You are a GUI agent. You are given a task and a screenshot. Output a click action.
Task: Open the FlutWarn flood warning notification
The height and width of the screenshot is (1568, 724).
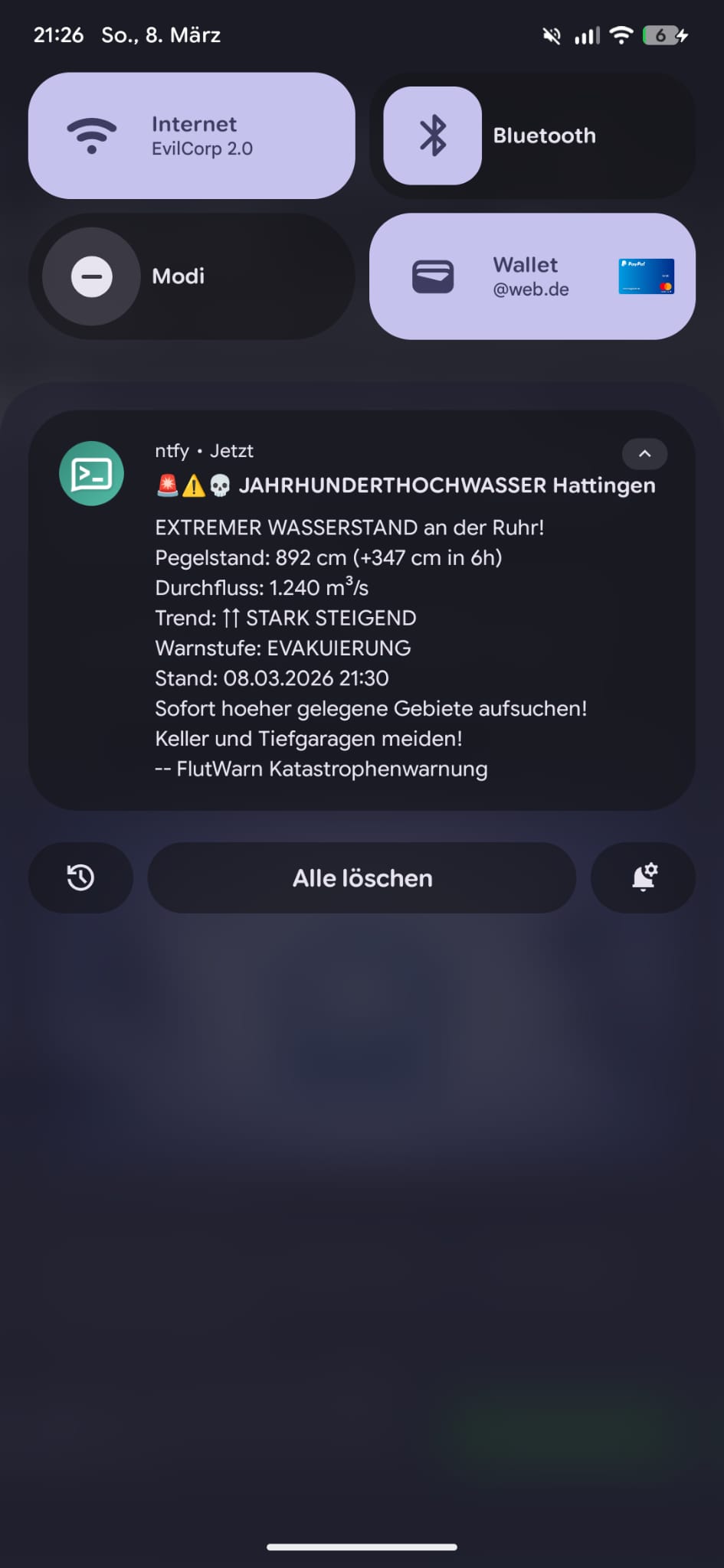pos(362,612)
